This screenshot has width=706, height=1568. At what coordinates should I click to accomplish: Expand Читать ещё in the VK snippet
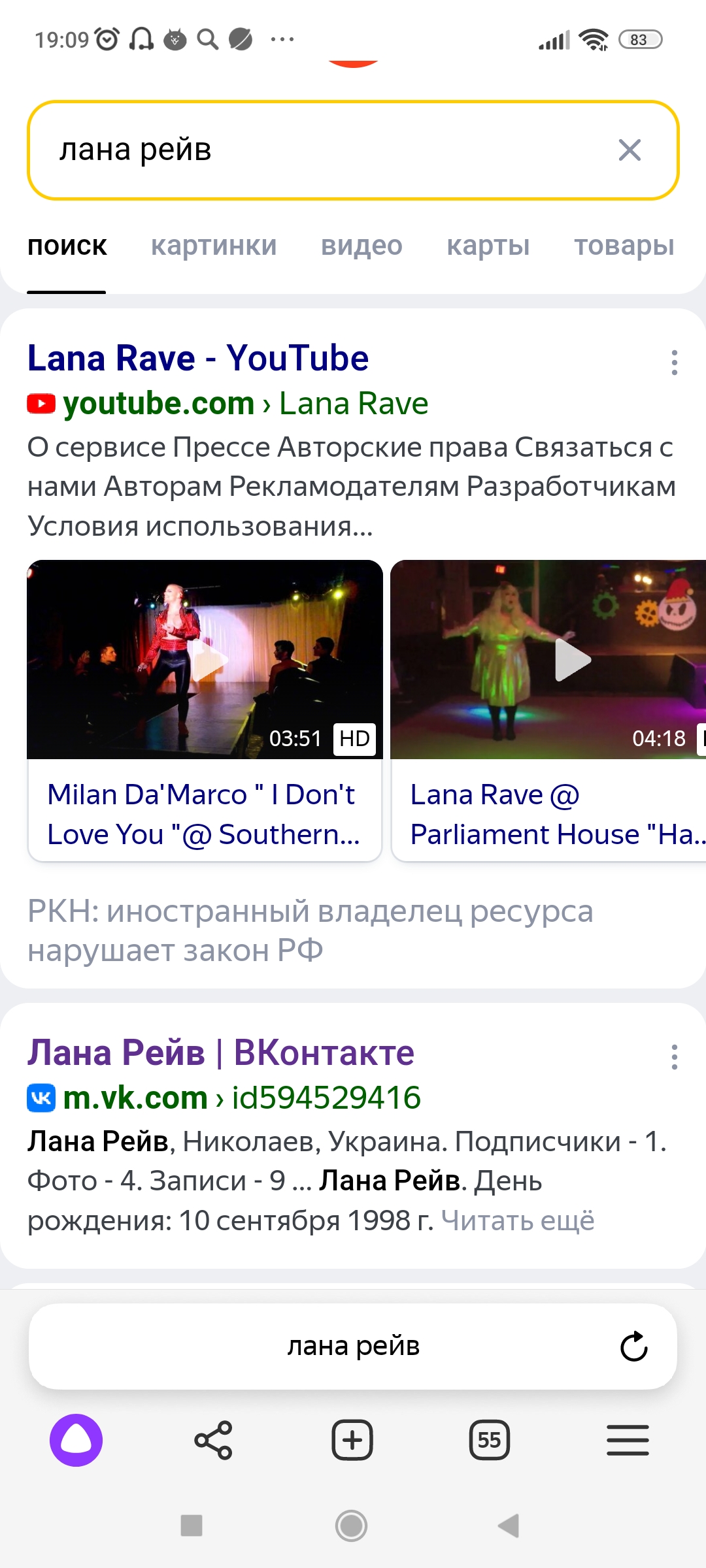click(x=518, y=1220)
